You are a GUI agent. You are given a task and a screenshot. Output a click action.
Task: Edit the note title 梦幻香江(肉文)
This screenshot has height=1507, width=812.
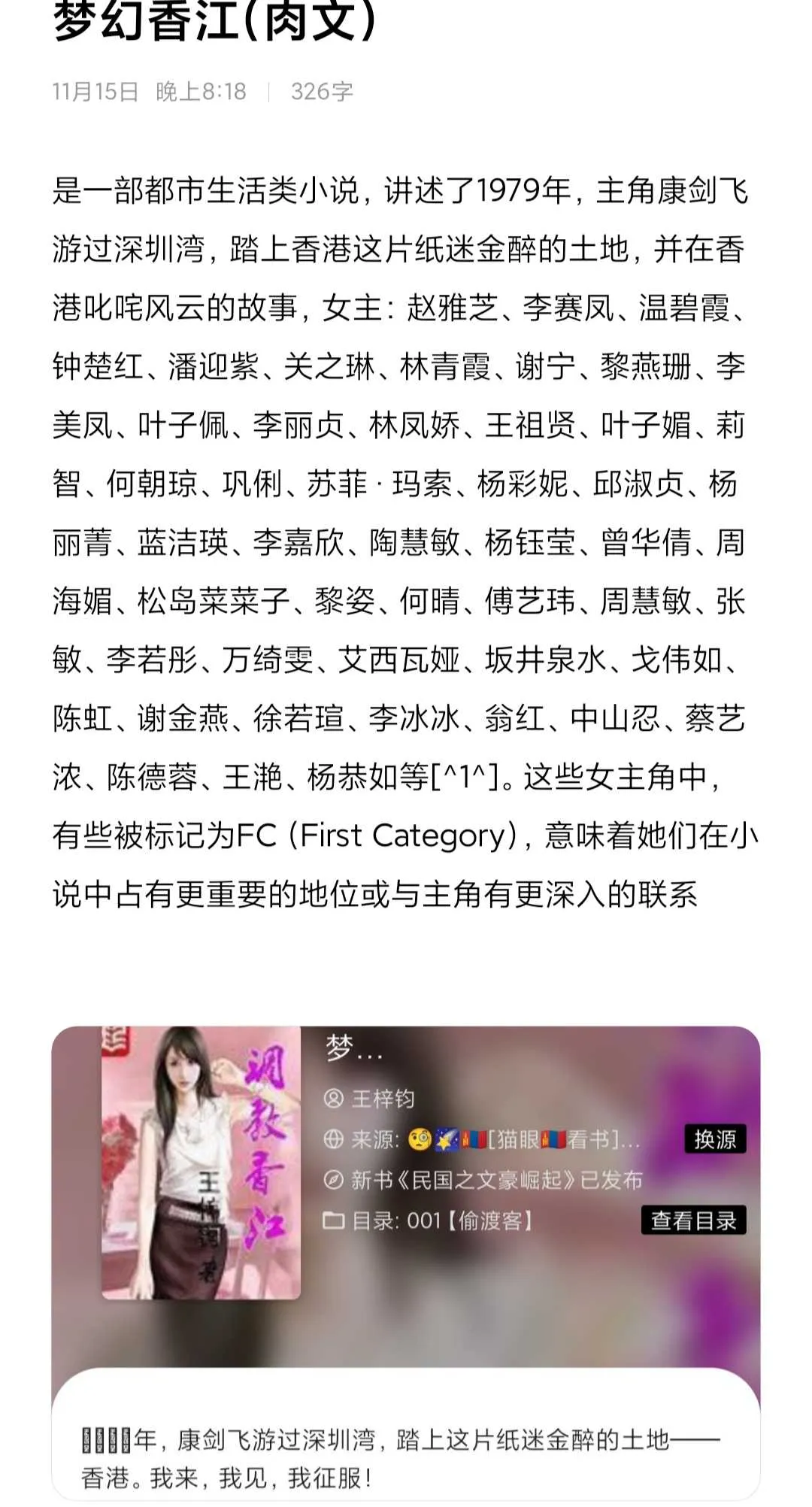click(x=214, y=23)
